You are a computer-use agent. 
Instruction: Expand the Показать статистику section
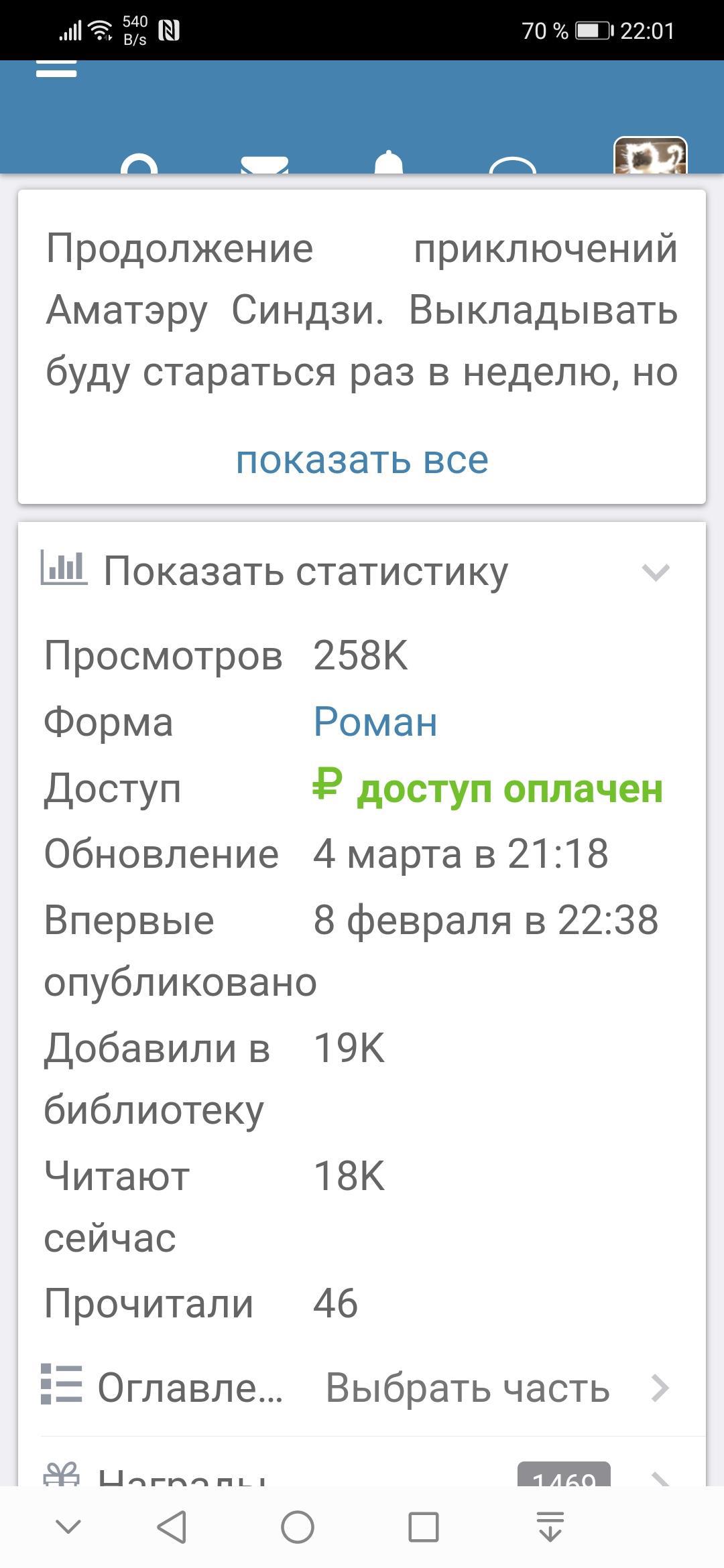pos(355,572)
